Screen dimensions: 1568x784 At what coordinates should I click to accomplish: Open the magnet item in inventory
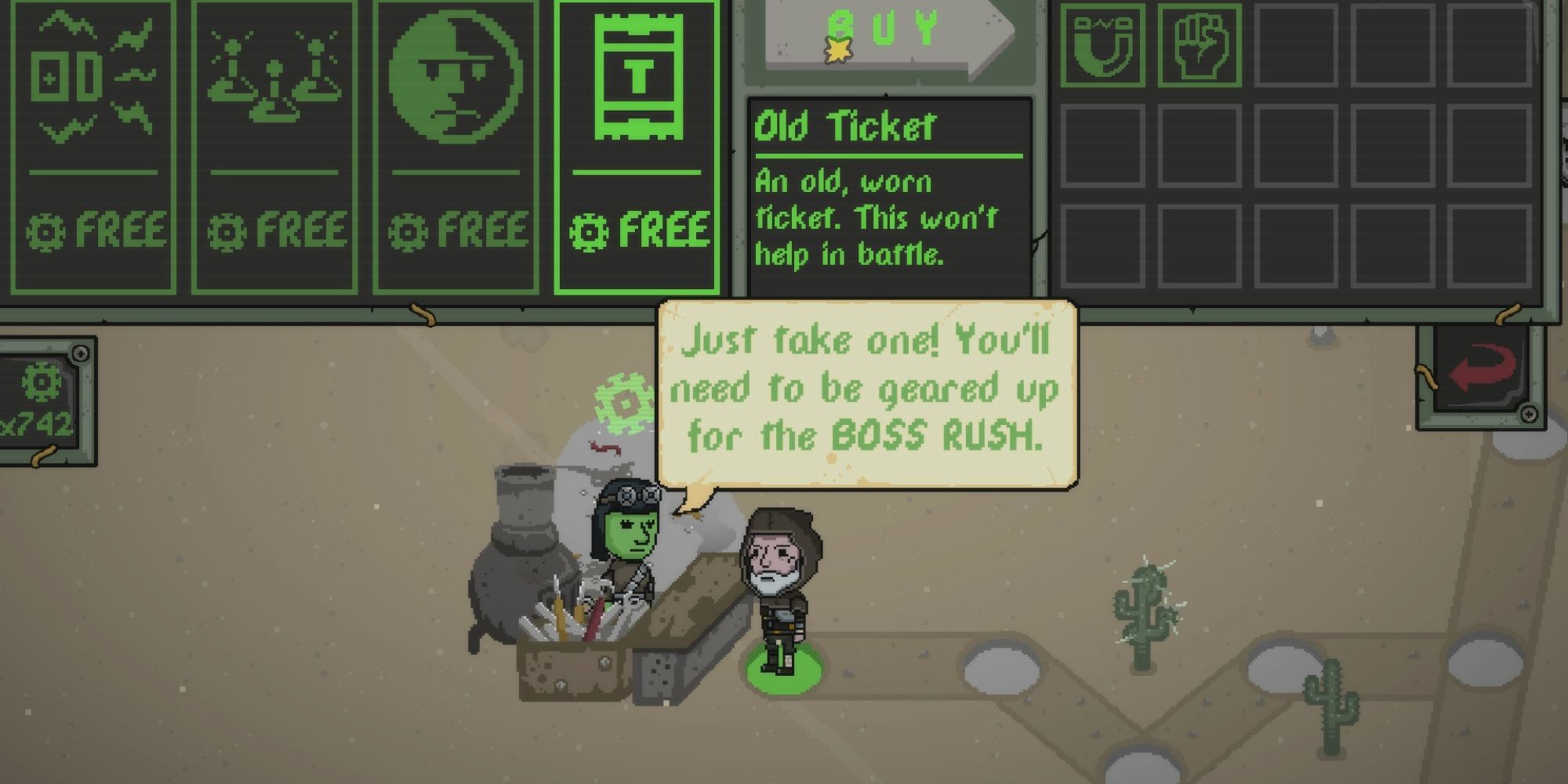1102,45
